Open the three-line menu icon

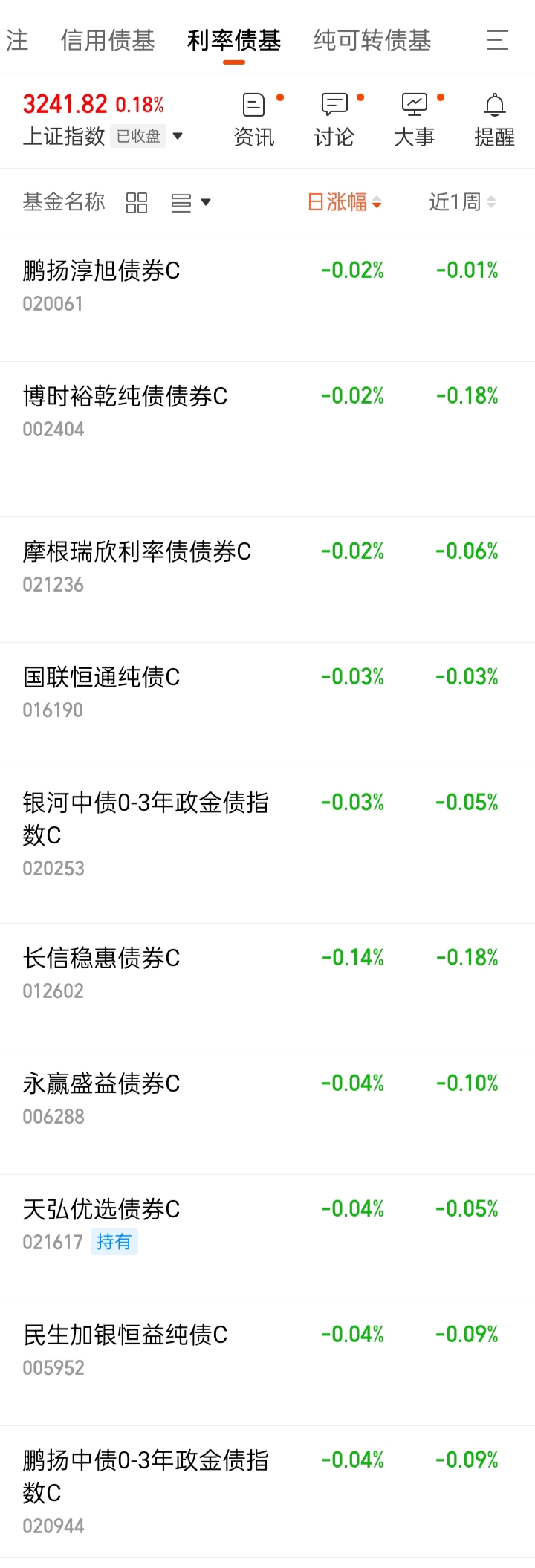click(x=497, y=40)
